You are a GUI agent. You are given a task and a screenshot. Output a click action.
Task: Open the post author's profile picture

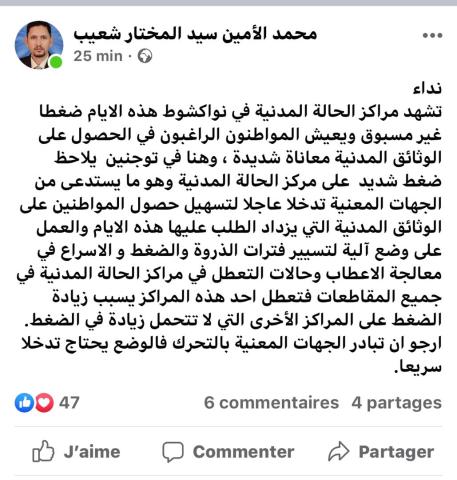pyautogui.click(x=39, y=45)
